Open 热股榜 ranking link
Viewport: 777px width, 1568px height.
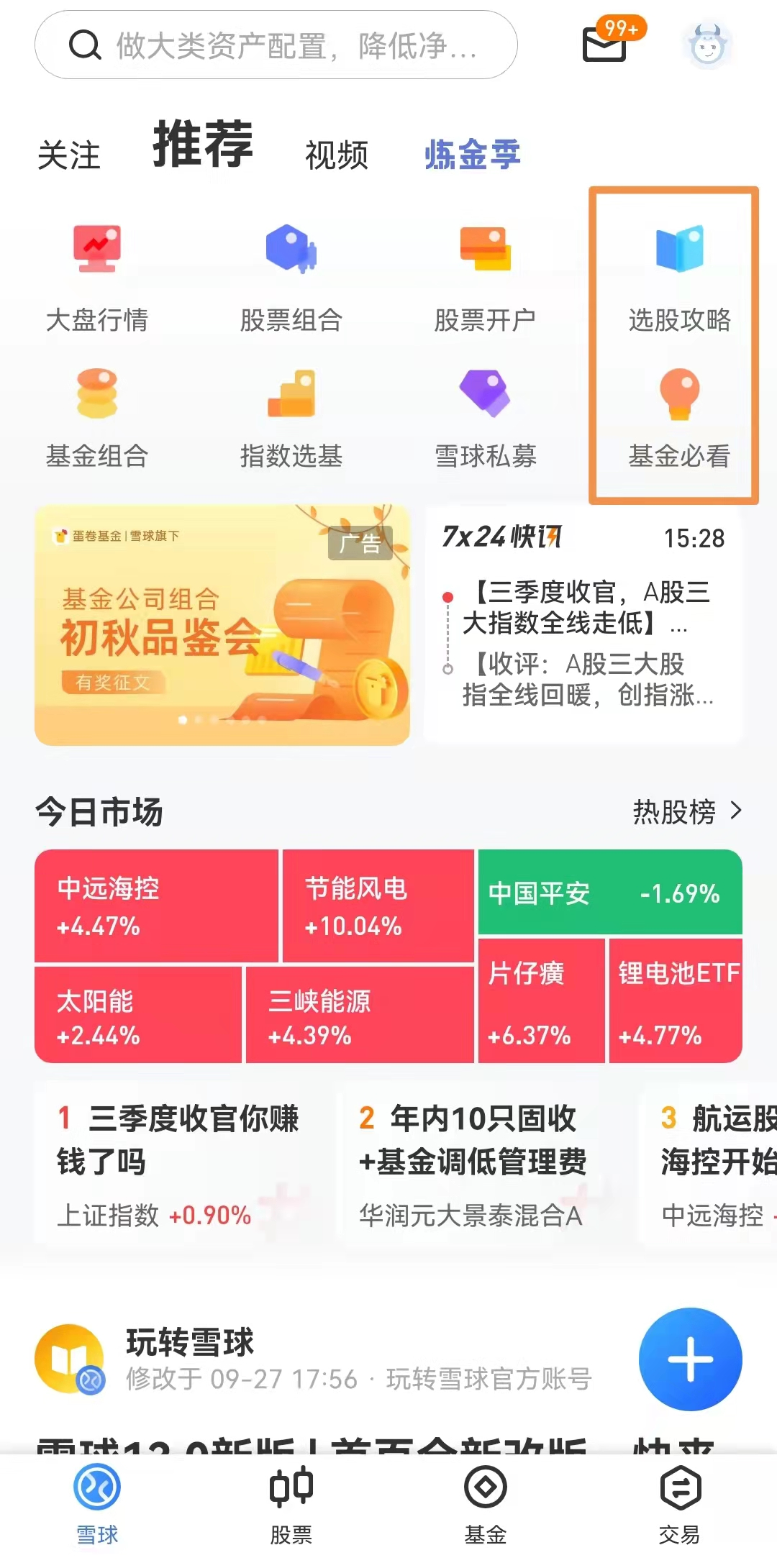tap(687, 811)
